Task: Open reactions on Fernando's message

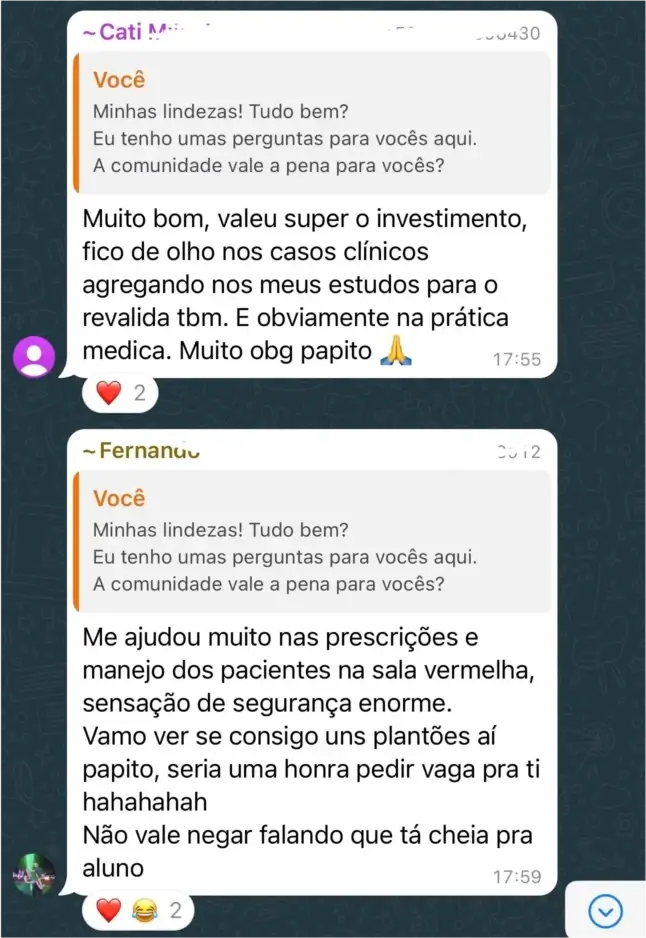Action: (x=137, y=910)
